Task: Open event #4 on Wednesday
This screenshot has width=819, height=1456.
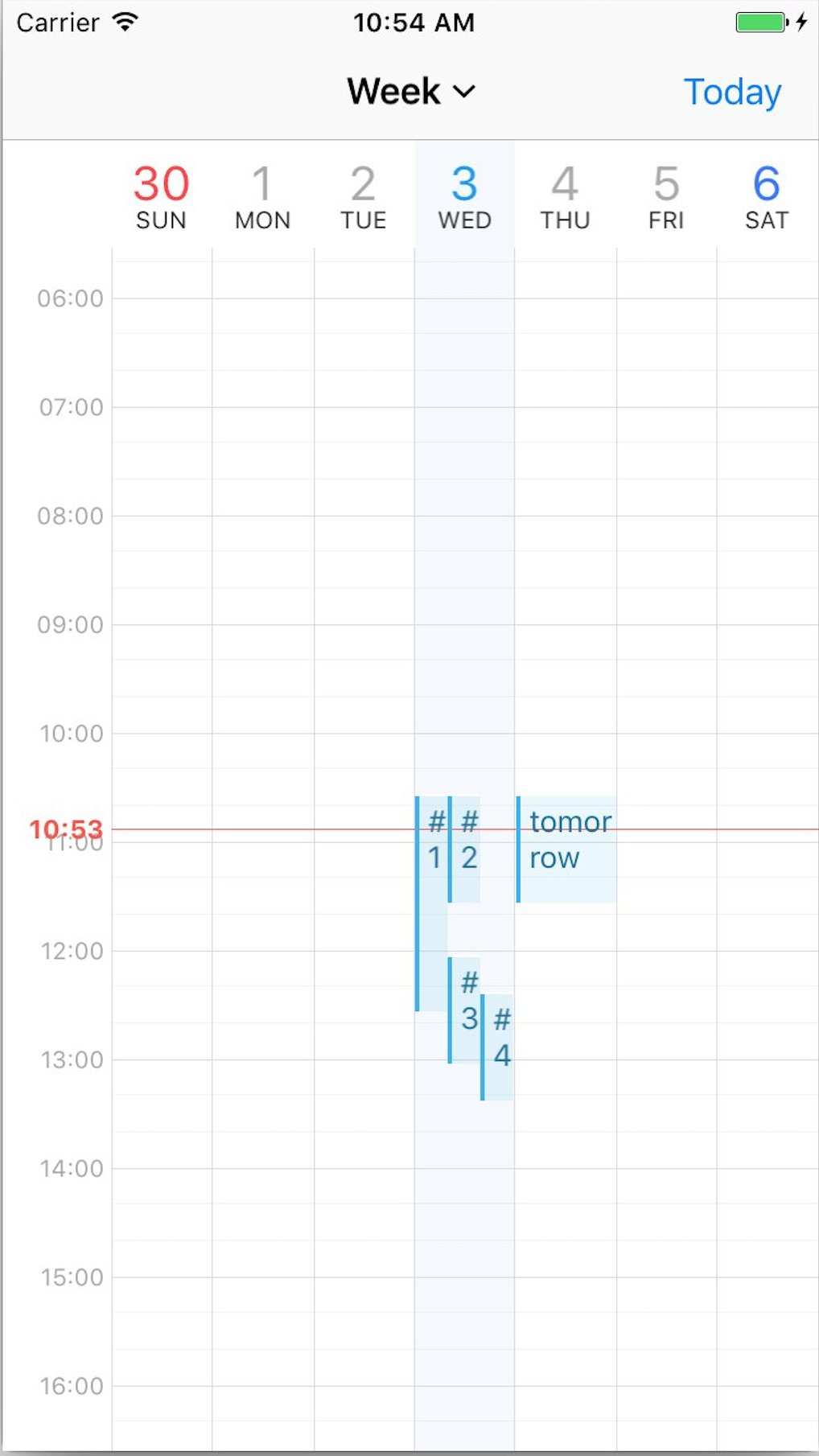Action: pyautogui.click(x=497, y=1047)
